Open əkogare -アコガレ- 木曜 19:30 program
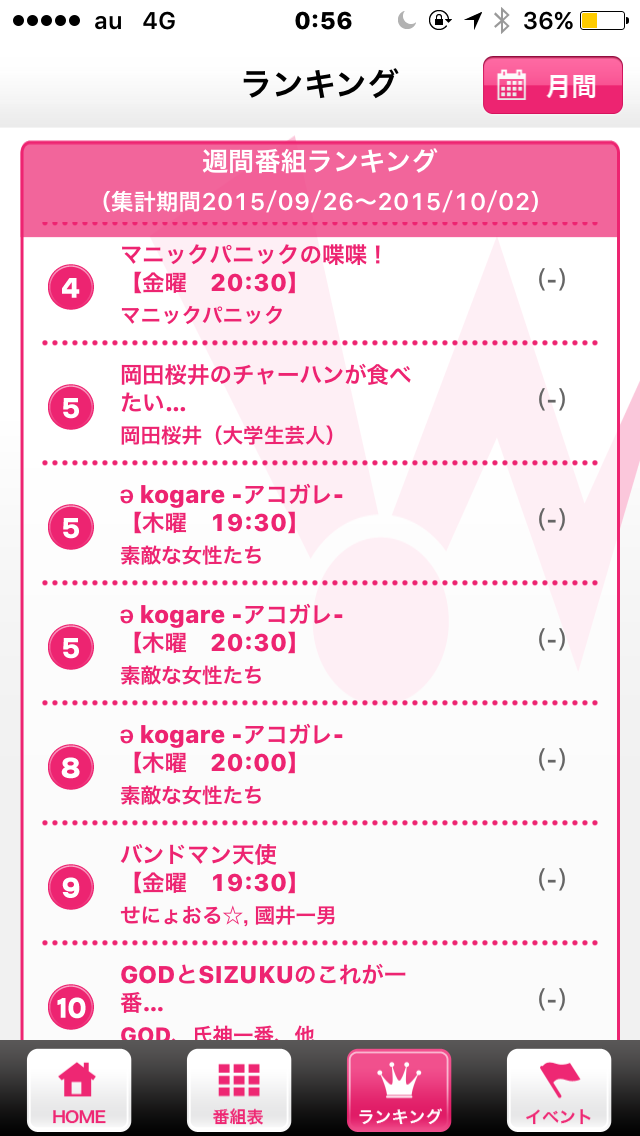This screenshot has width=640, height=1136. click(320, 525)
